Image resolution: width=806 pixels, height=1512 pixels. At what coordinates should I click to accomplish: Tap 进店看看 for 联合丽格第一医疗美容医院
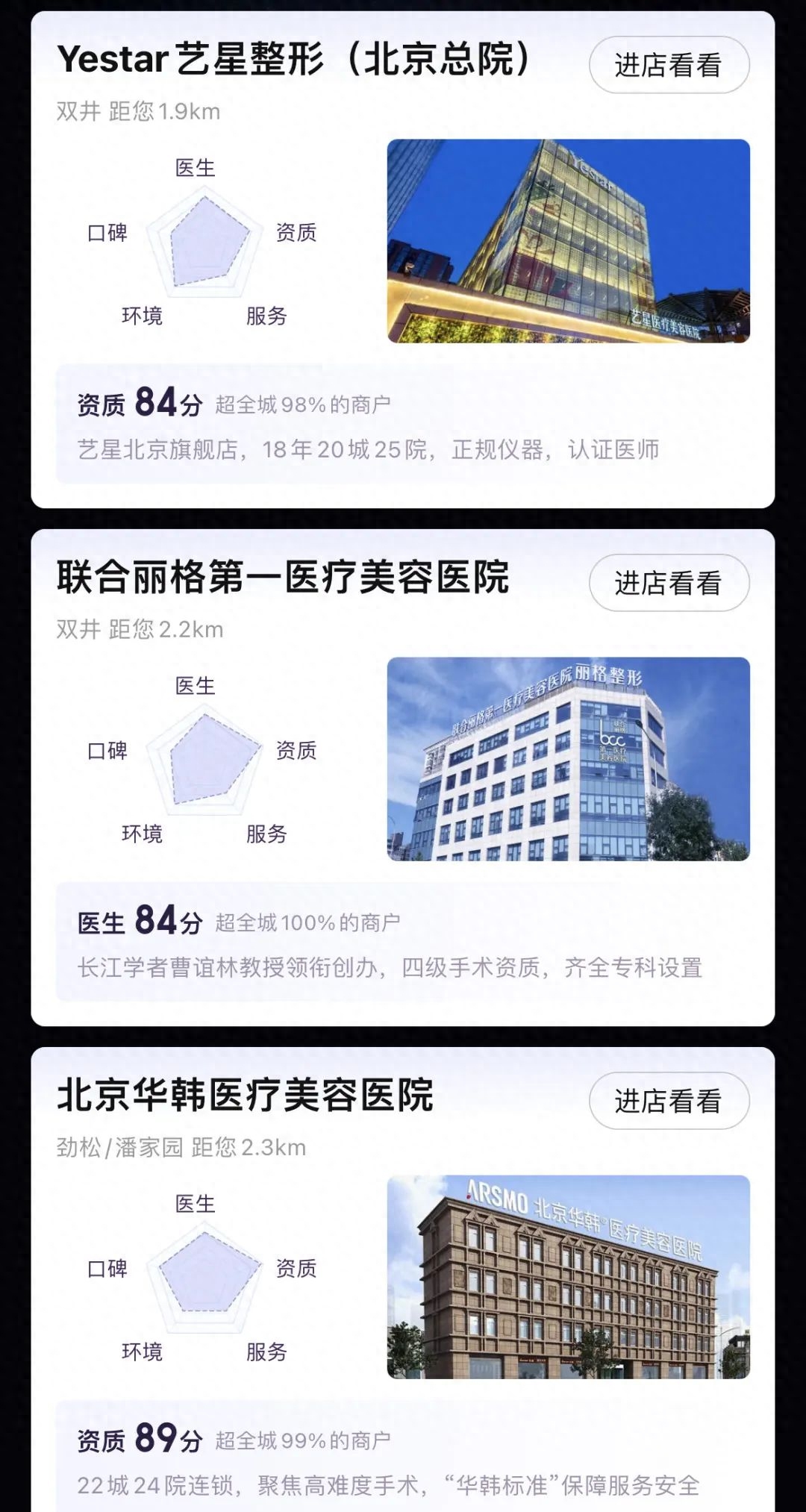669,583
